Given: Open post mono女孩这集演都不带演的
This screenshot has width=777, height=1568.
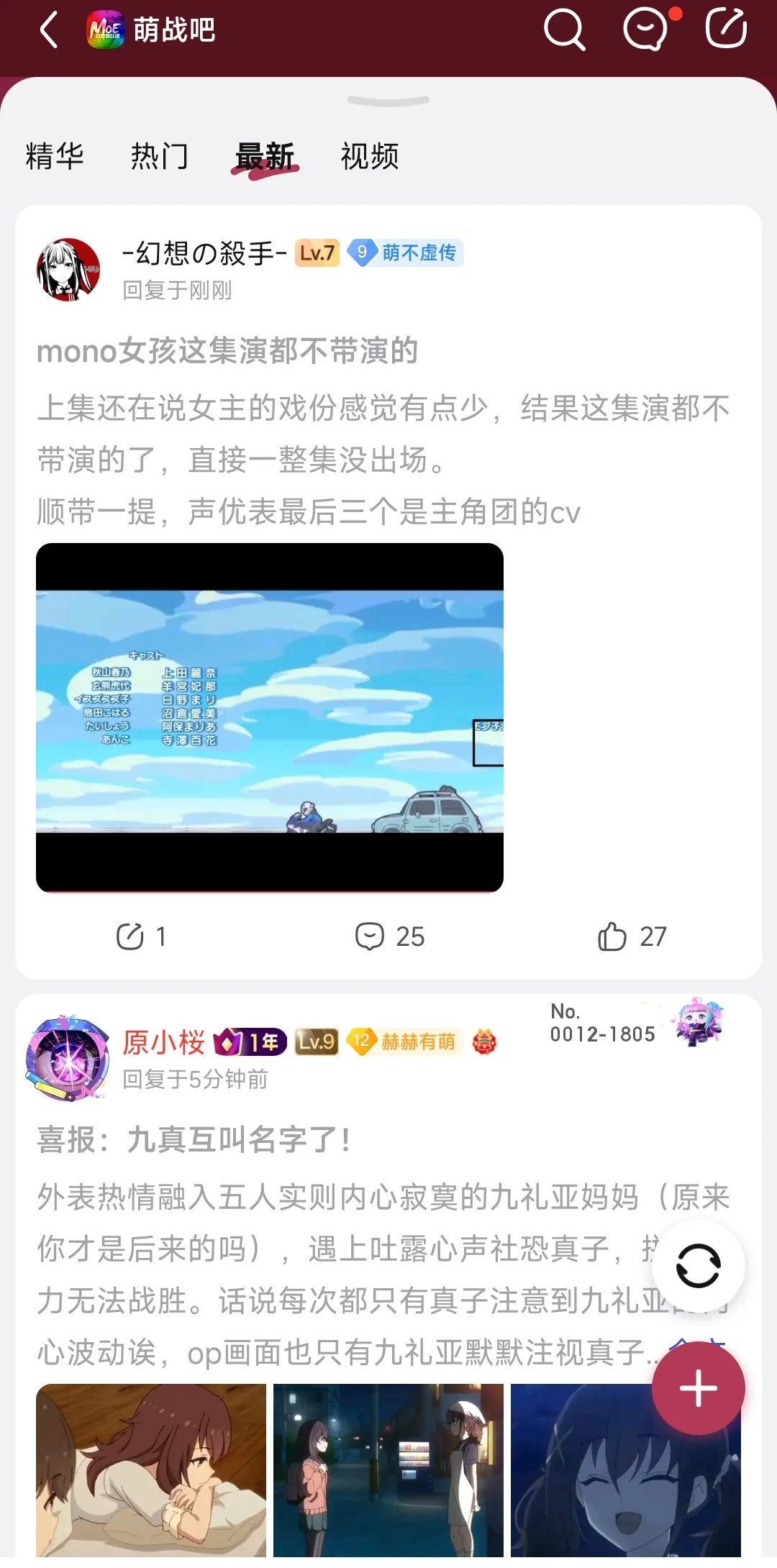Looking at the screenshot, I should [x=227, y=351].
